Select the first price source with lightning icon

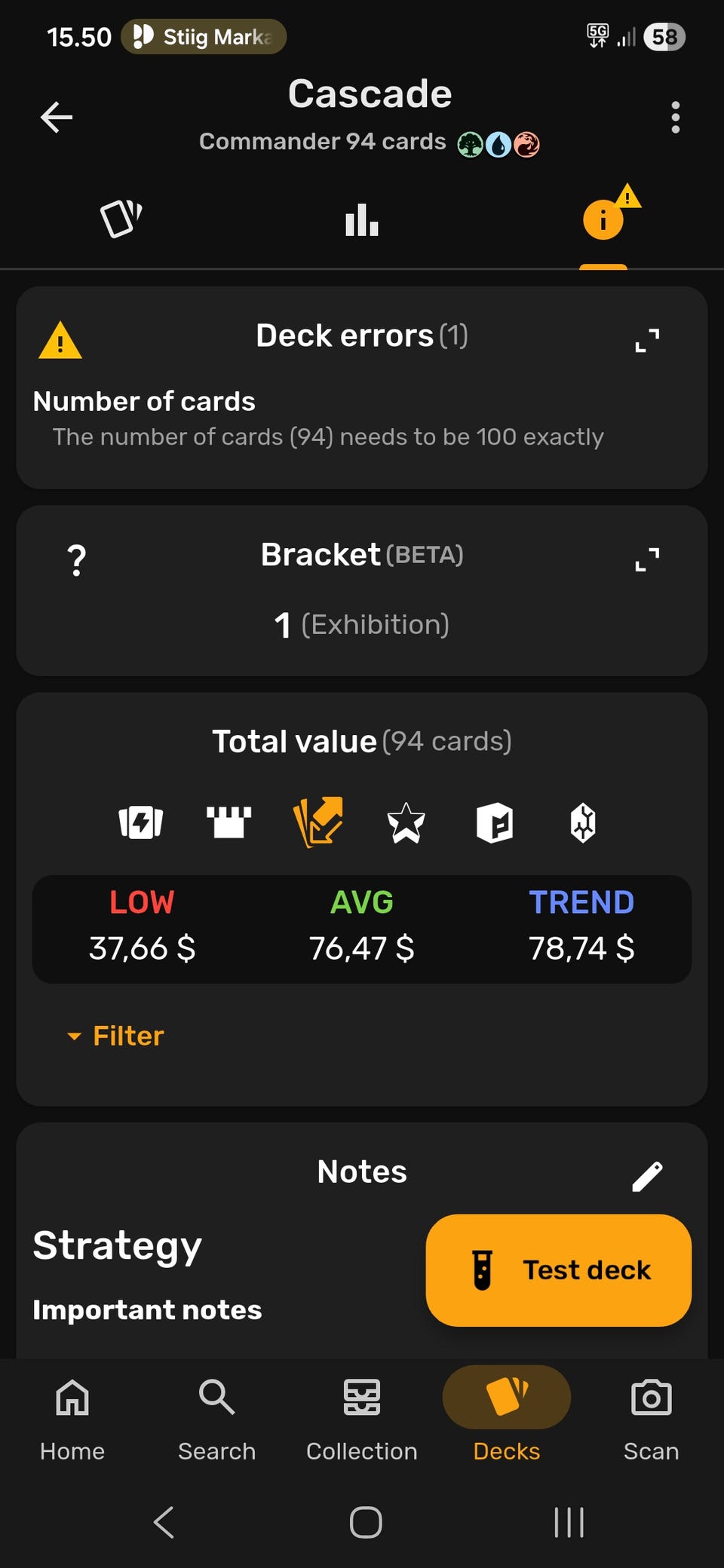(141, 822)
